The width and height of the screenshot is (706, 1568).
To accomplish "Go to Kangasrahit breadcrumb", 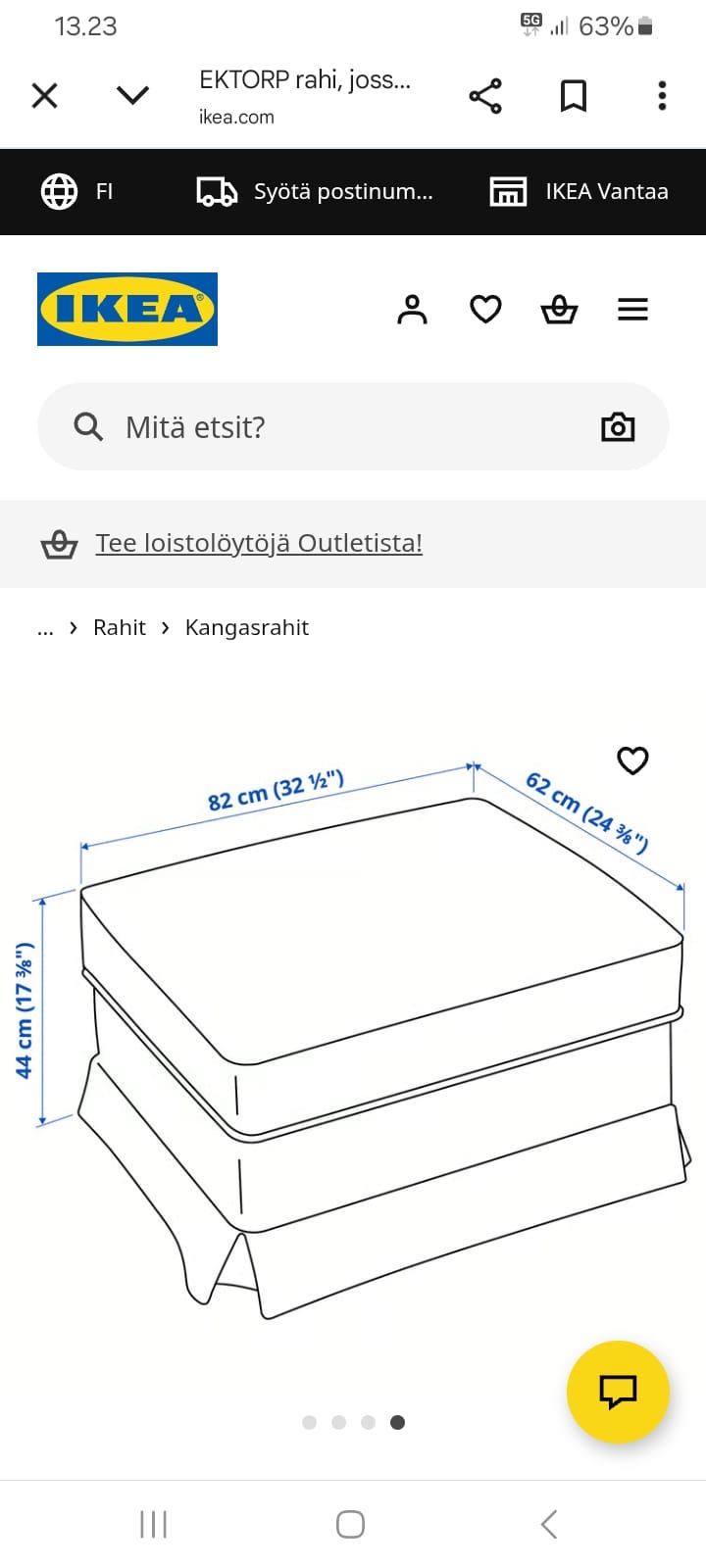I will [x=246, y=627].
